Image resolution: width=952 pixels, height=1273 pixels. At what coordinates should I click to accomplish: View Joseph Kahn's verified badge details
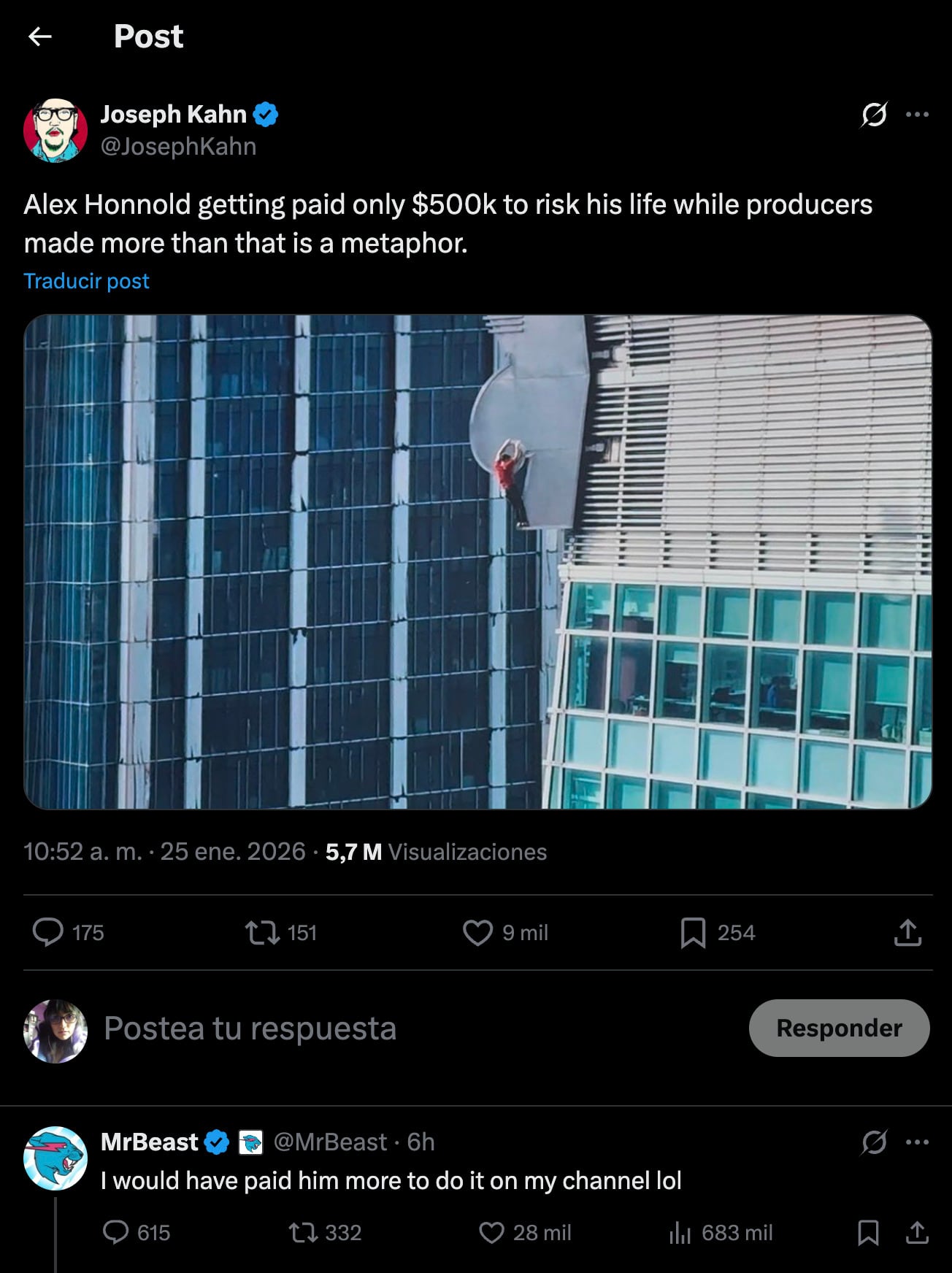[266, 114]
